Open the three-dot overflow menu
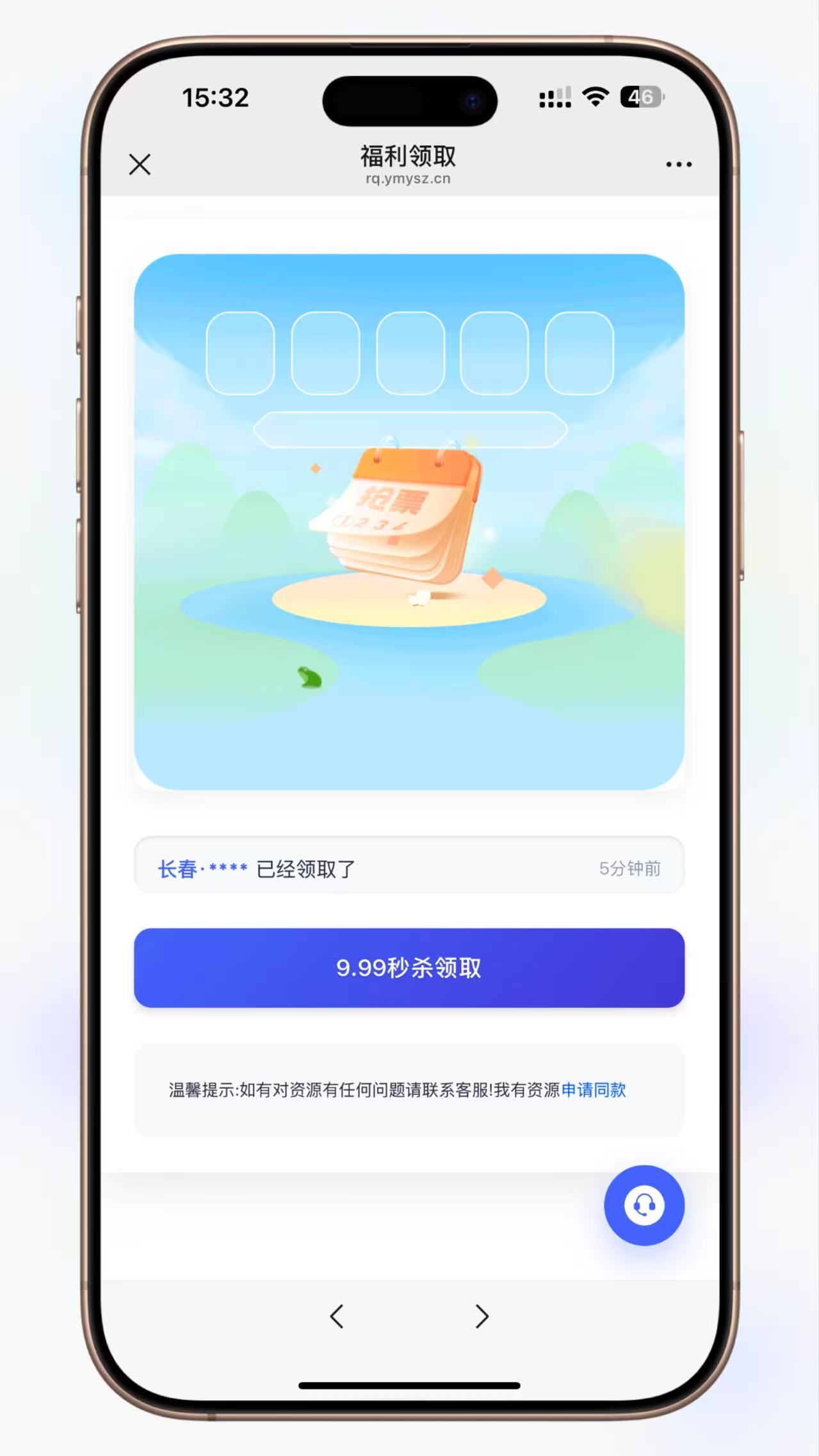This screenshot has width=819, height=1456. point(679,164)
